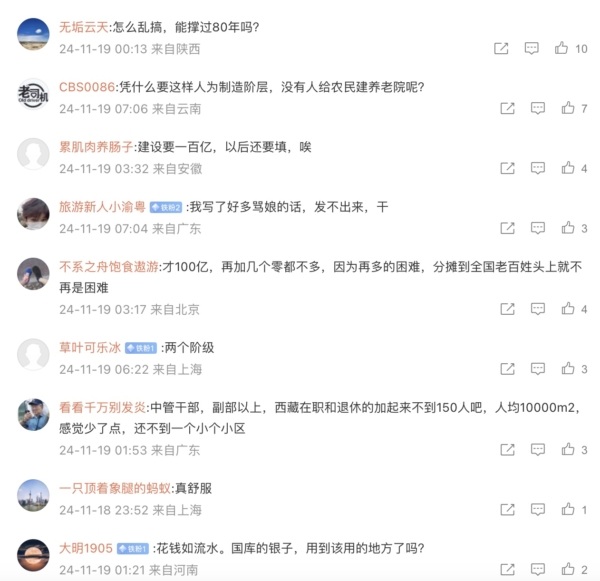Reply to CBS0086's comment
Screen dimensions: 600x581
[537, 108]
